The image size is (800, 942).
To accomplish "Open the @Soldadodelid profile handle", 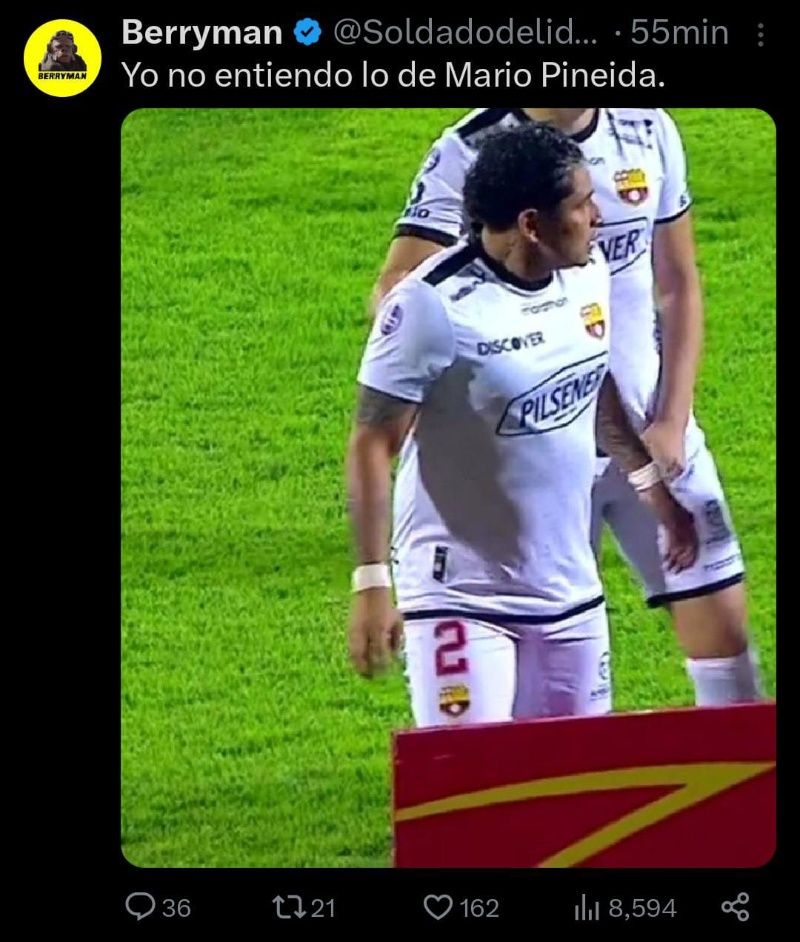I will [x=465, y=33].
